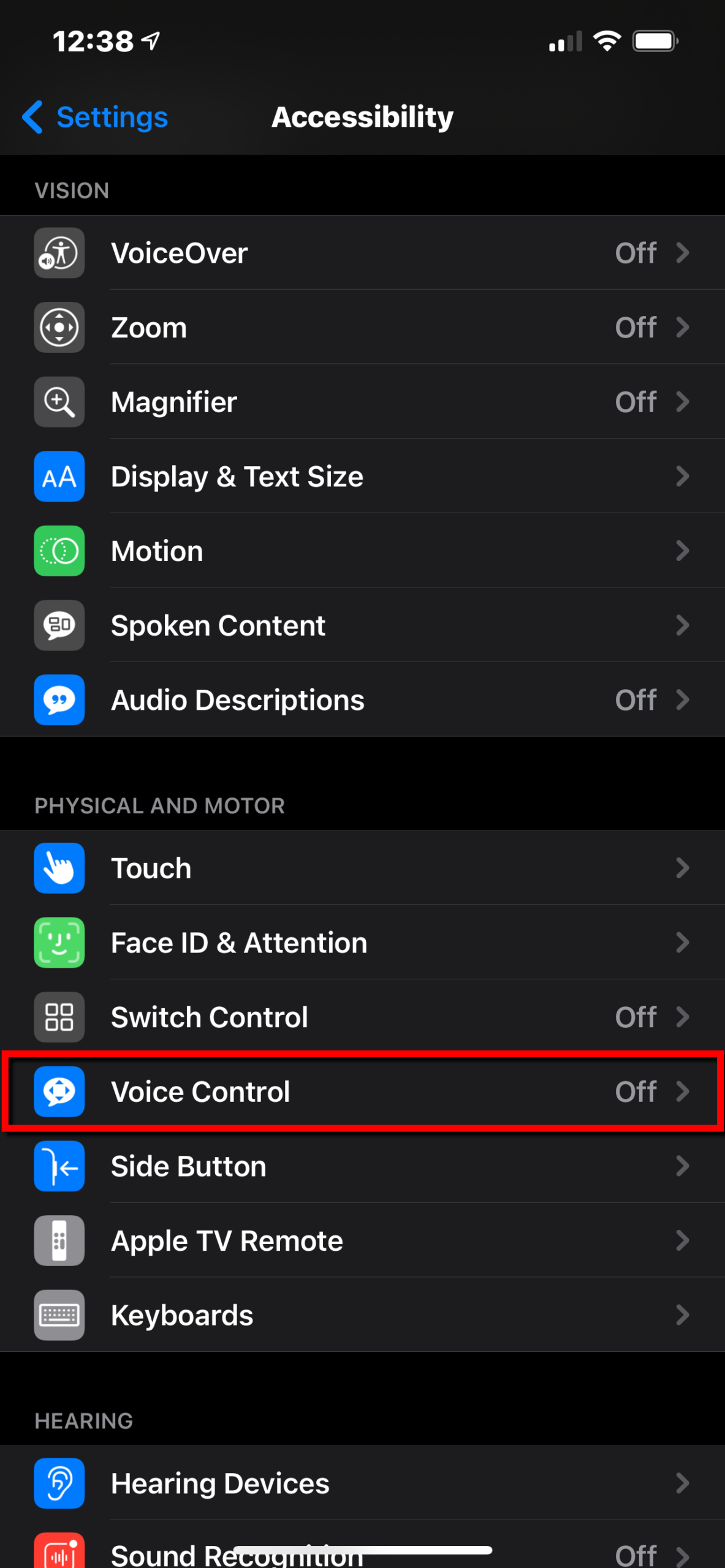Open Audio Descriptions
This screenshot has width=725, height=1568.
[362, 700]
